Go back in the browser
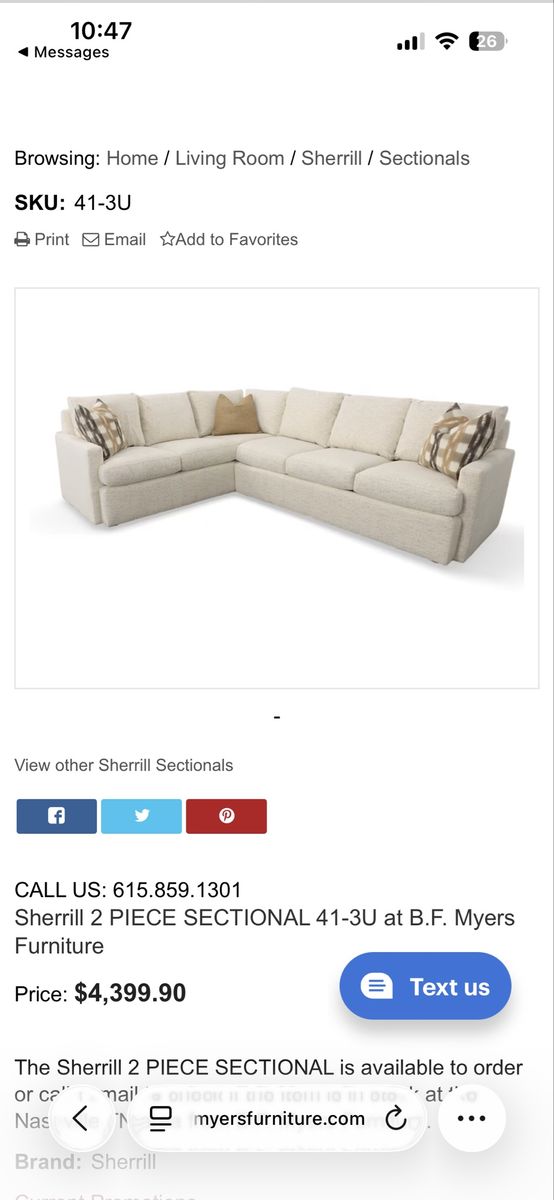The width and height of the screenshot is (554, 1200). (81, 1118)
